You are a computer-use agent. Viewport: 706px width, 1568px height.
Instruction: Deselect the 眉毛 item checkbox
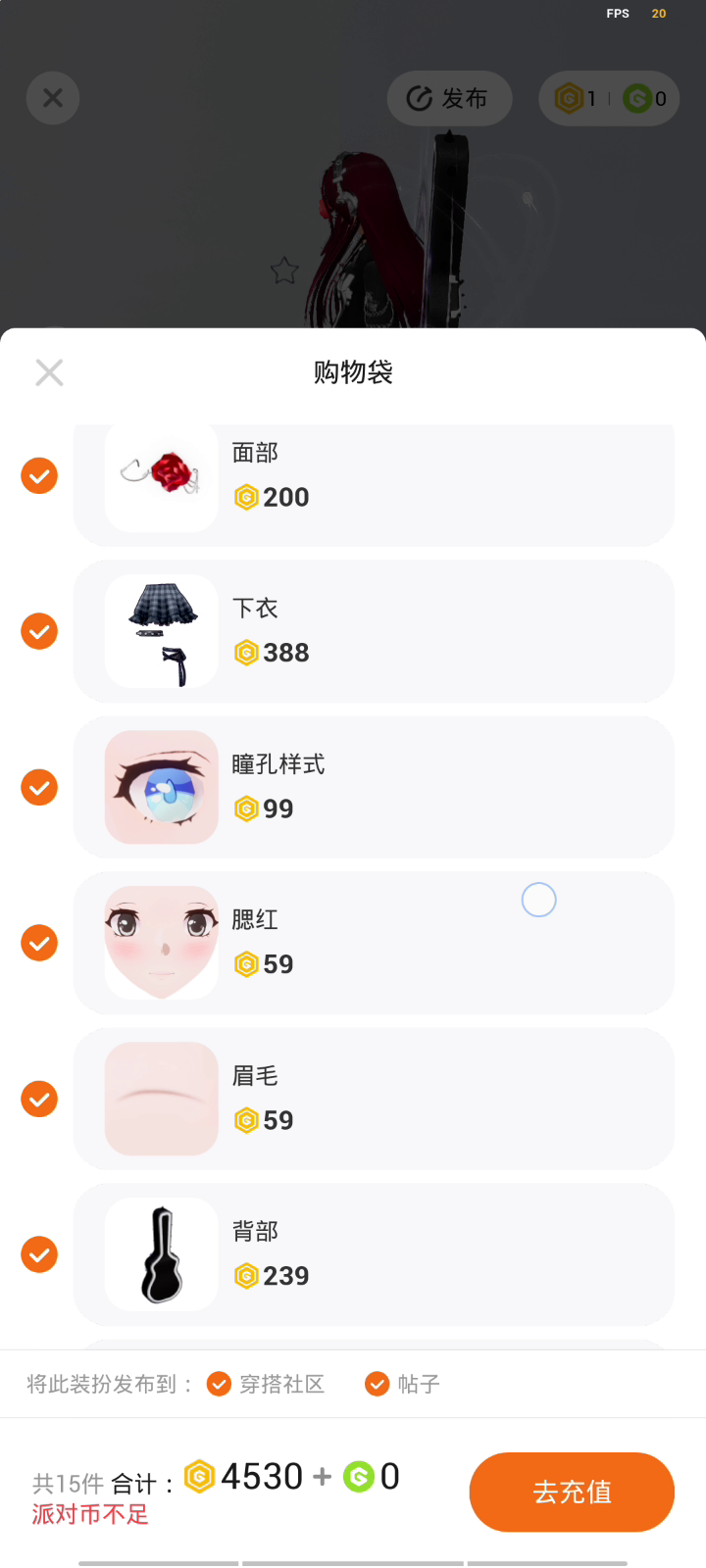(39, 1100)
